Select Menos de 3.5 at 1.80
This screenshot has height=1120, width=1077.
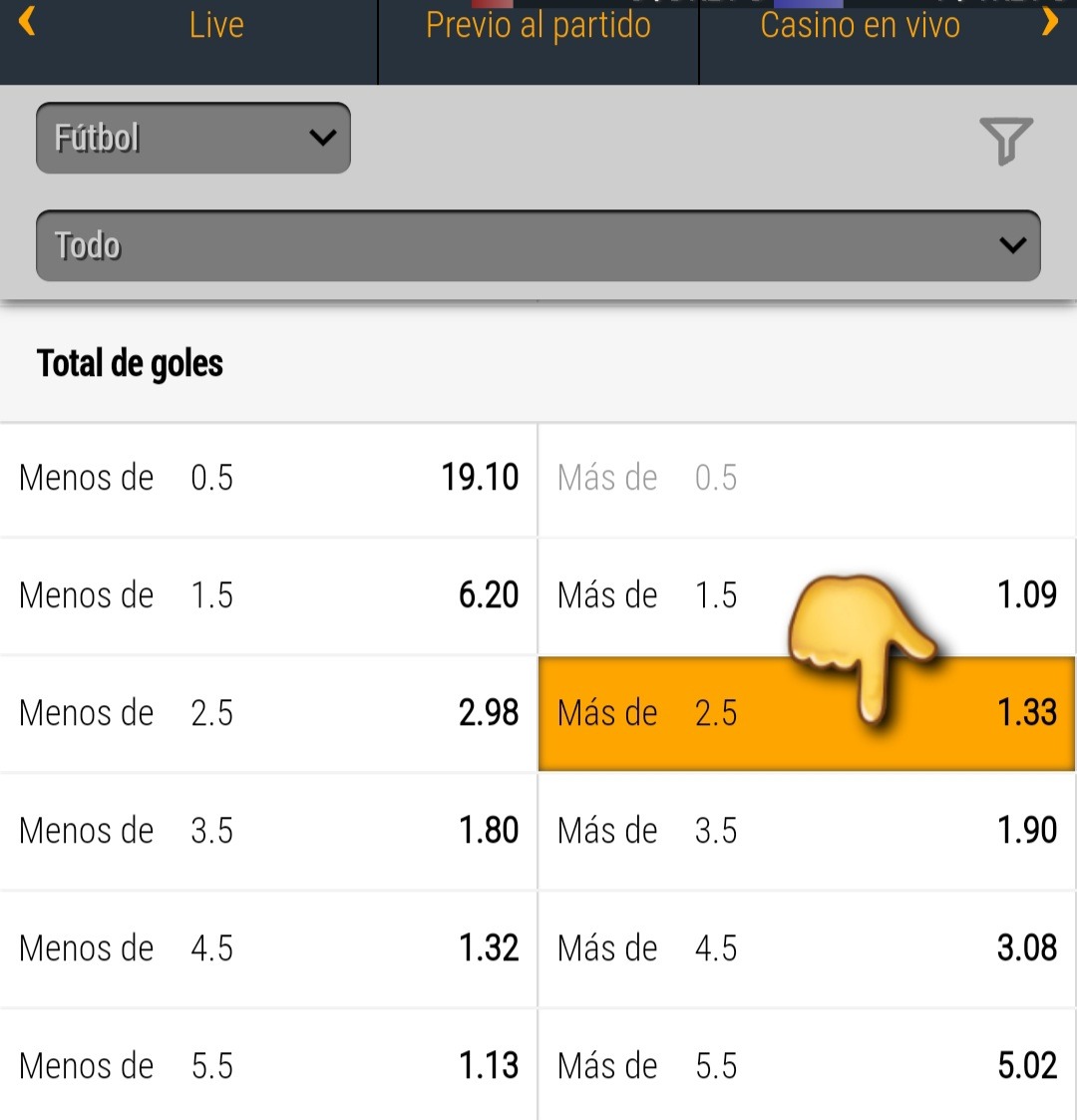tap(268, 831)
